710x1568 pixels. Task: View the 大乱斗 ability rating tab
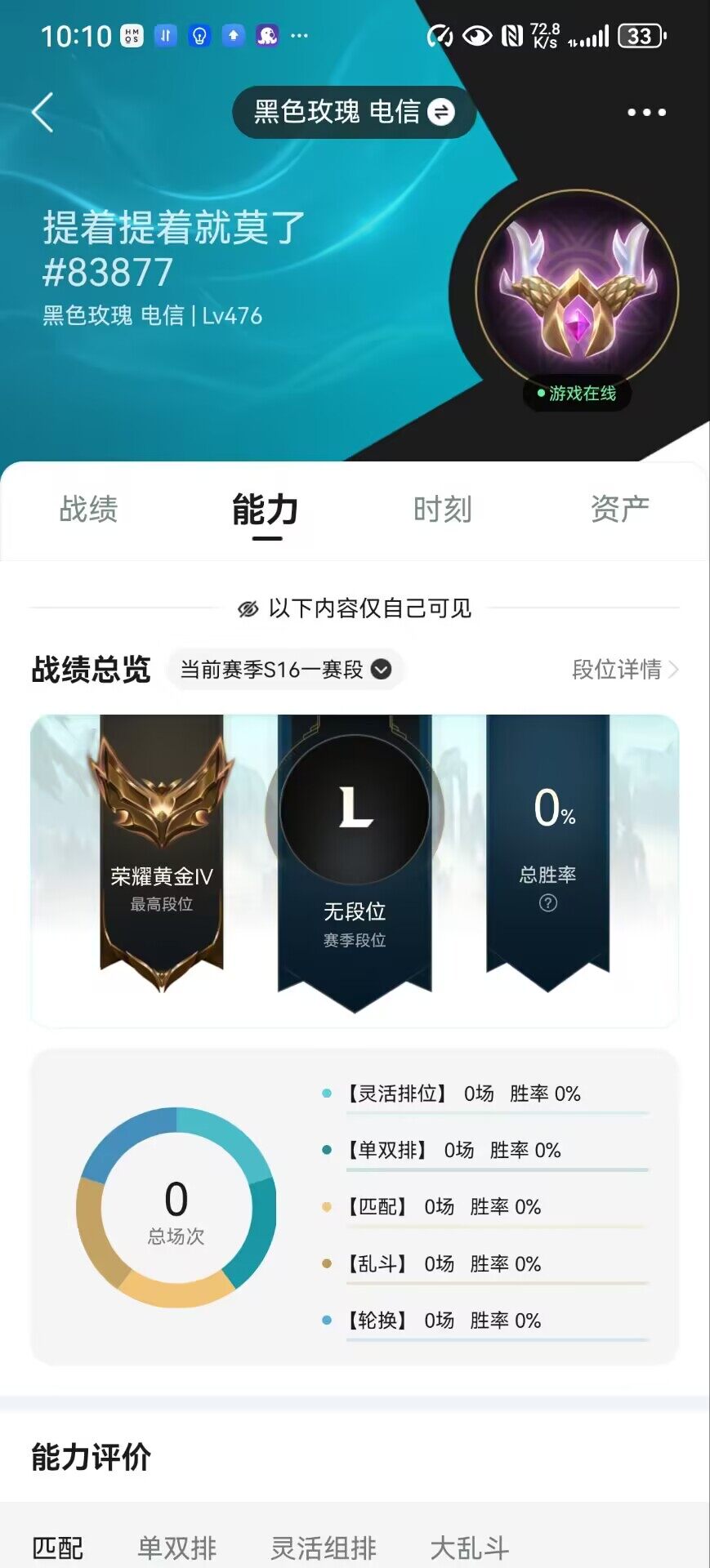click(469, 1547)
